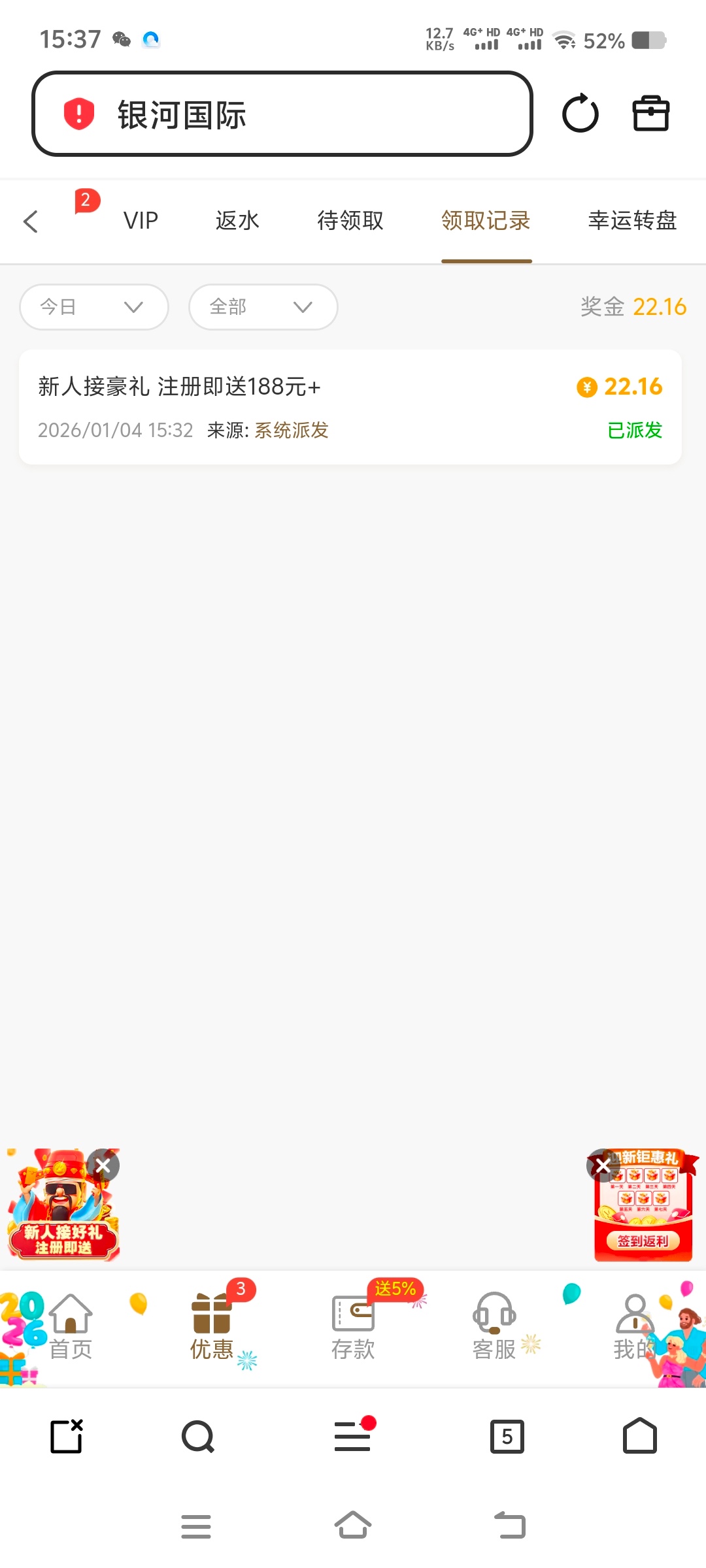View the 5 open browser tabs
706x1568 pixels.
[507, 1436]
